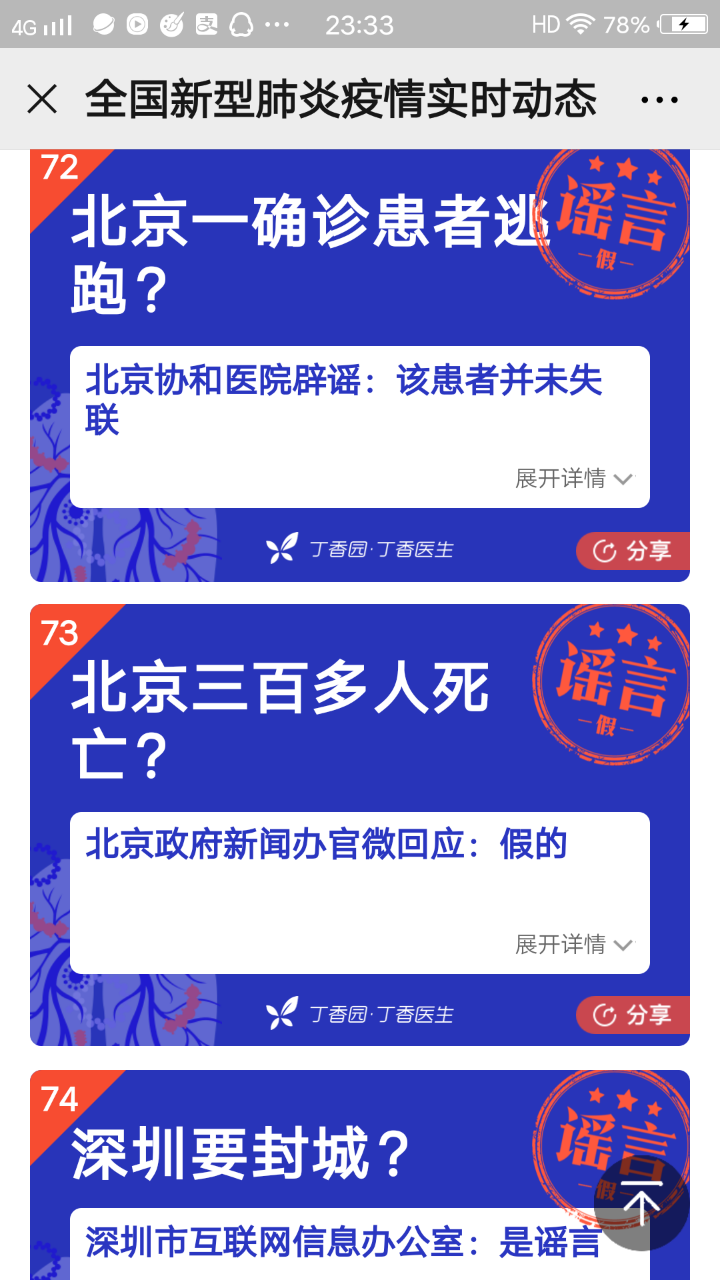
Task: Open the three-dot overflow menu
Action: 659,99
